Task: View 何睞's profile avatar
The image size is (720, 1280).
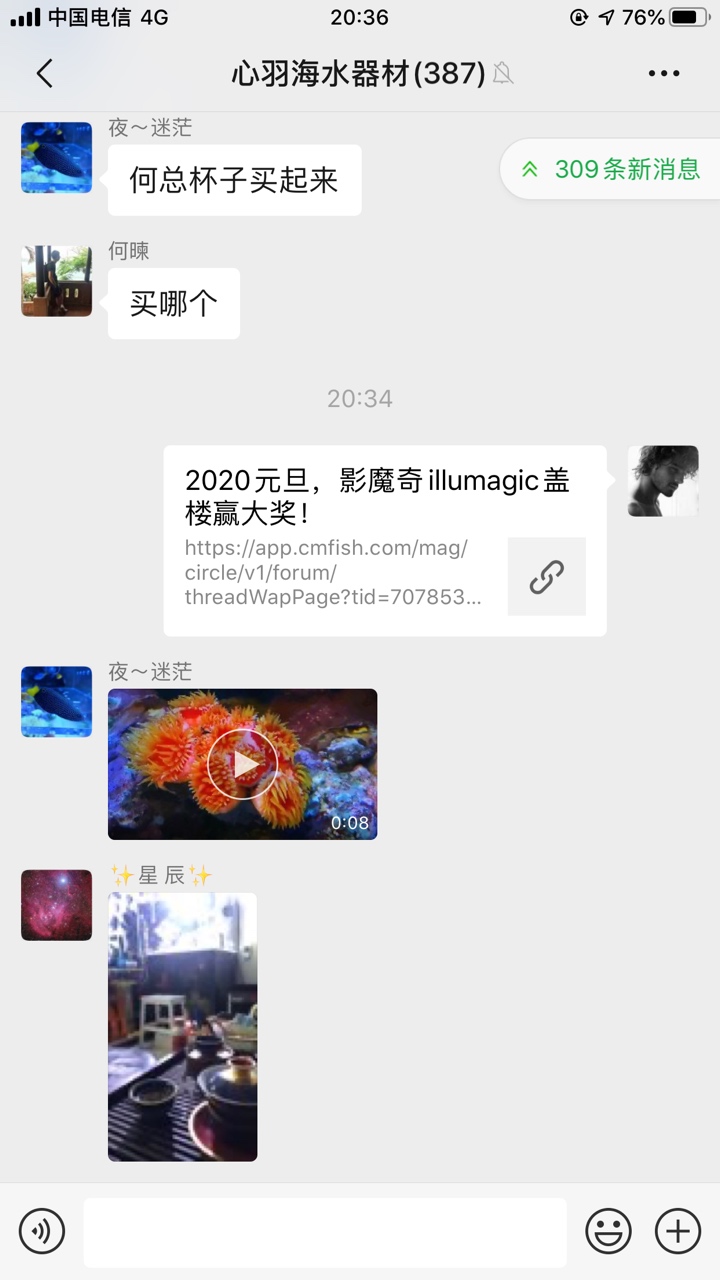Action: 56,281
